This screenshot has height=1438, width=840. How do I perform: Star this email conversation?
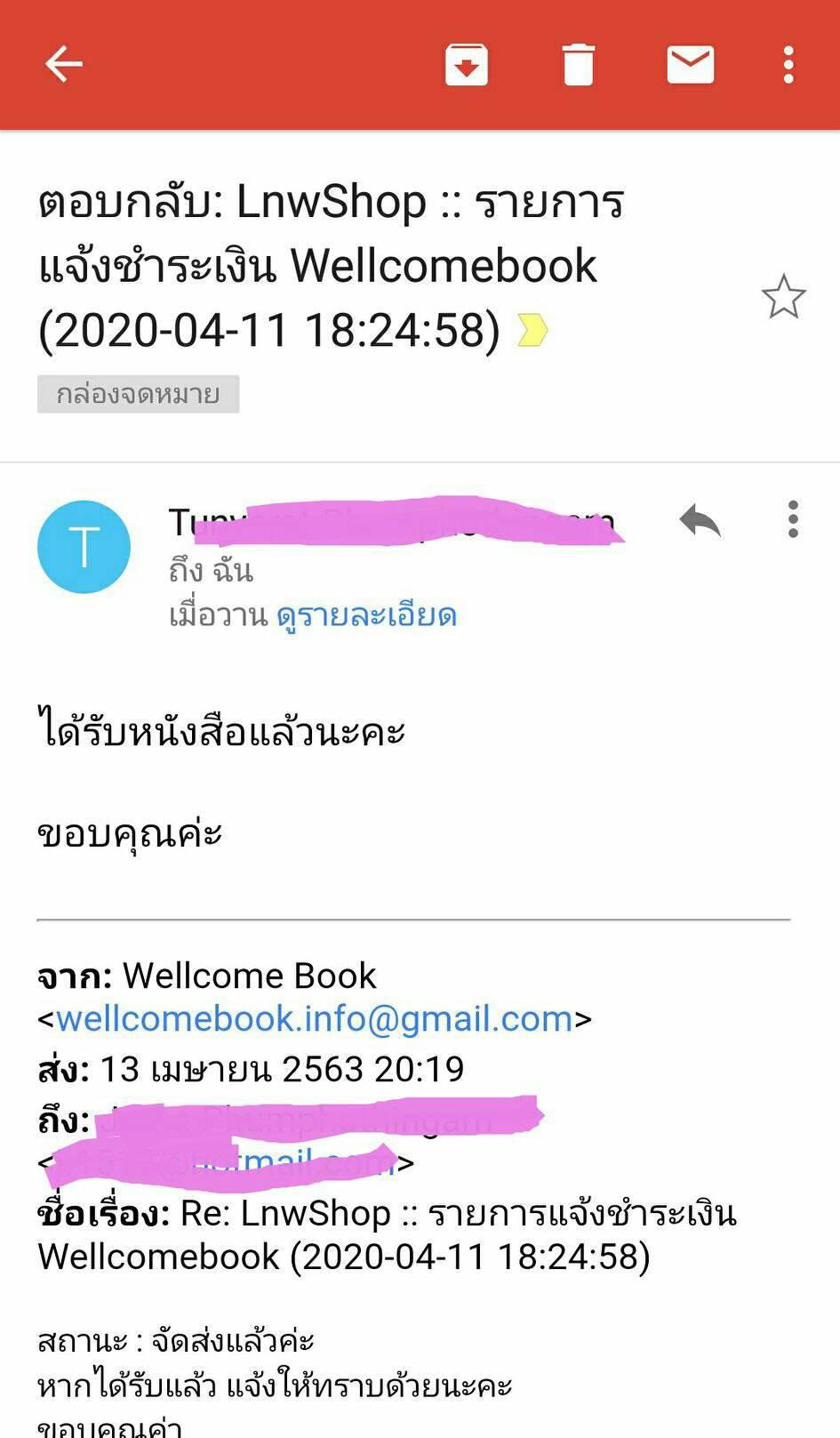click(x=783, y=297)
